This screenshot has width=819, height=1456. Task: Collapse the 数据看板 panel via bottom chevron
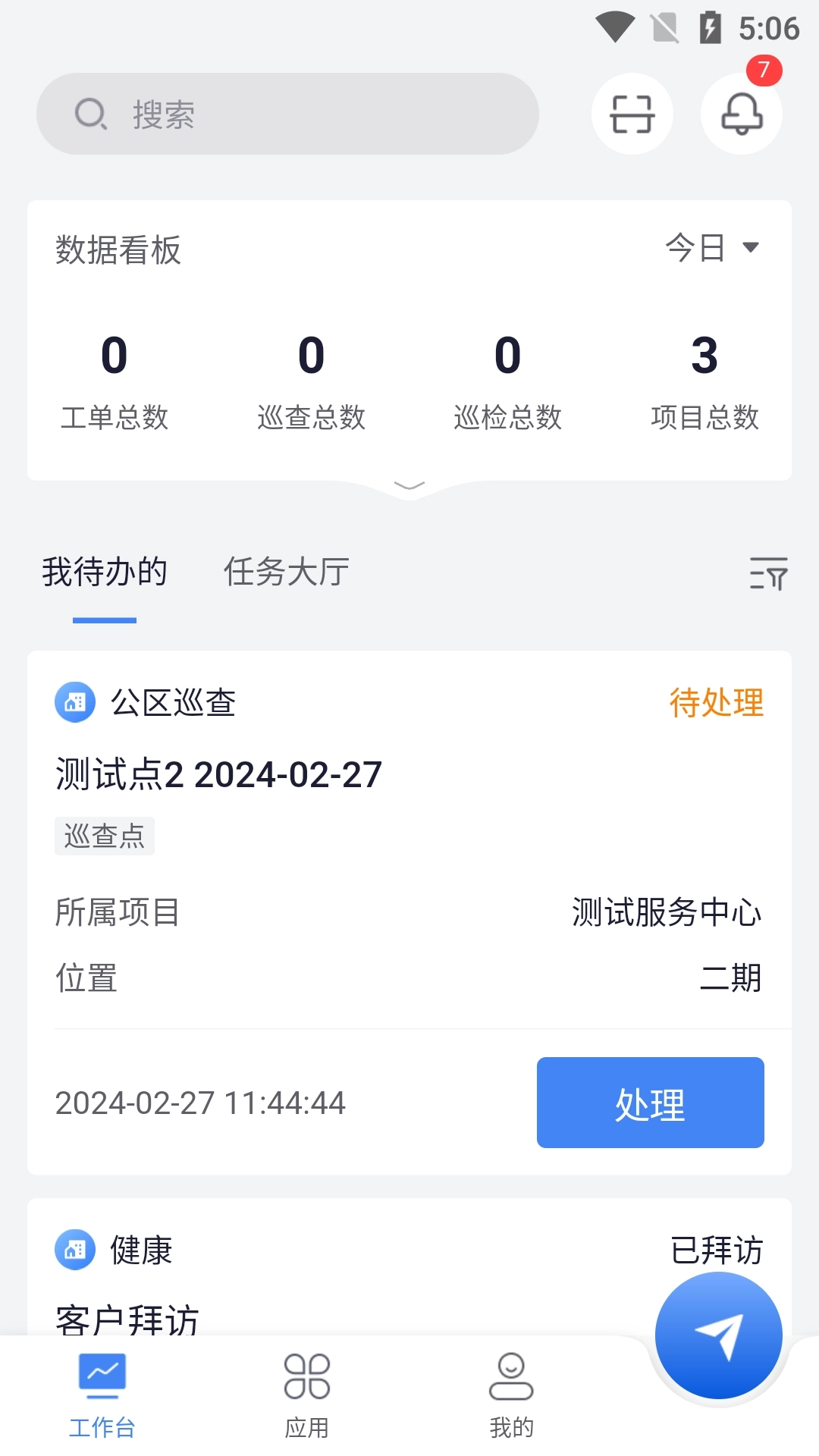tap(409, 483)
